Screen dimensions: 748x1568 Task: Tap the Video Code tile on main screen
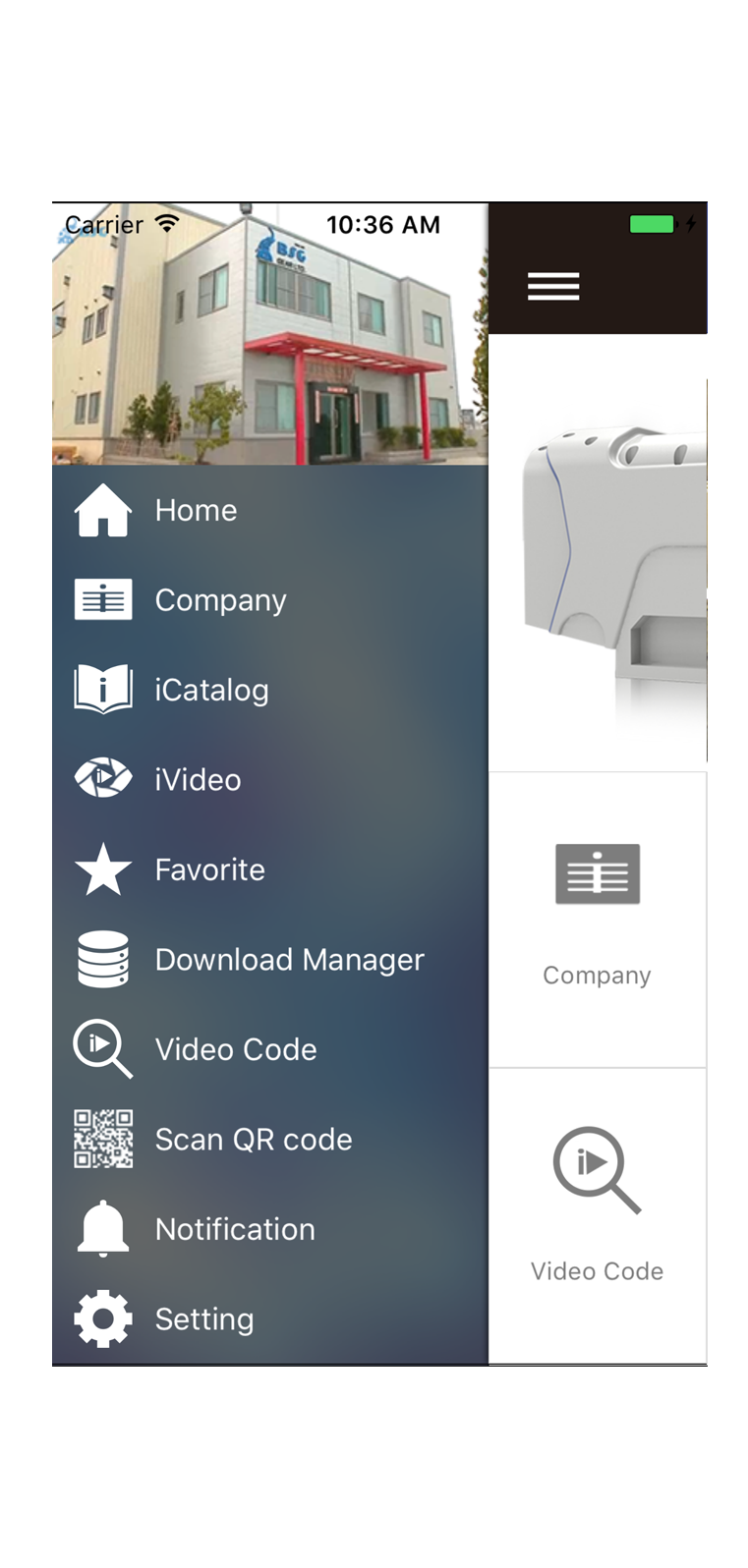[x=597, y=1214]
